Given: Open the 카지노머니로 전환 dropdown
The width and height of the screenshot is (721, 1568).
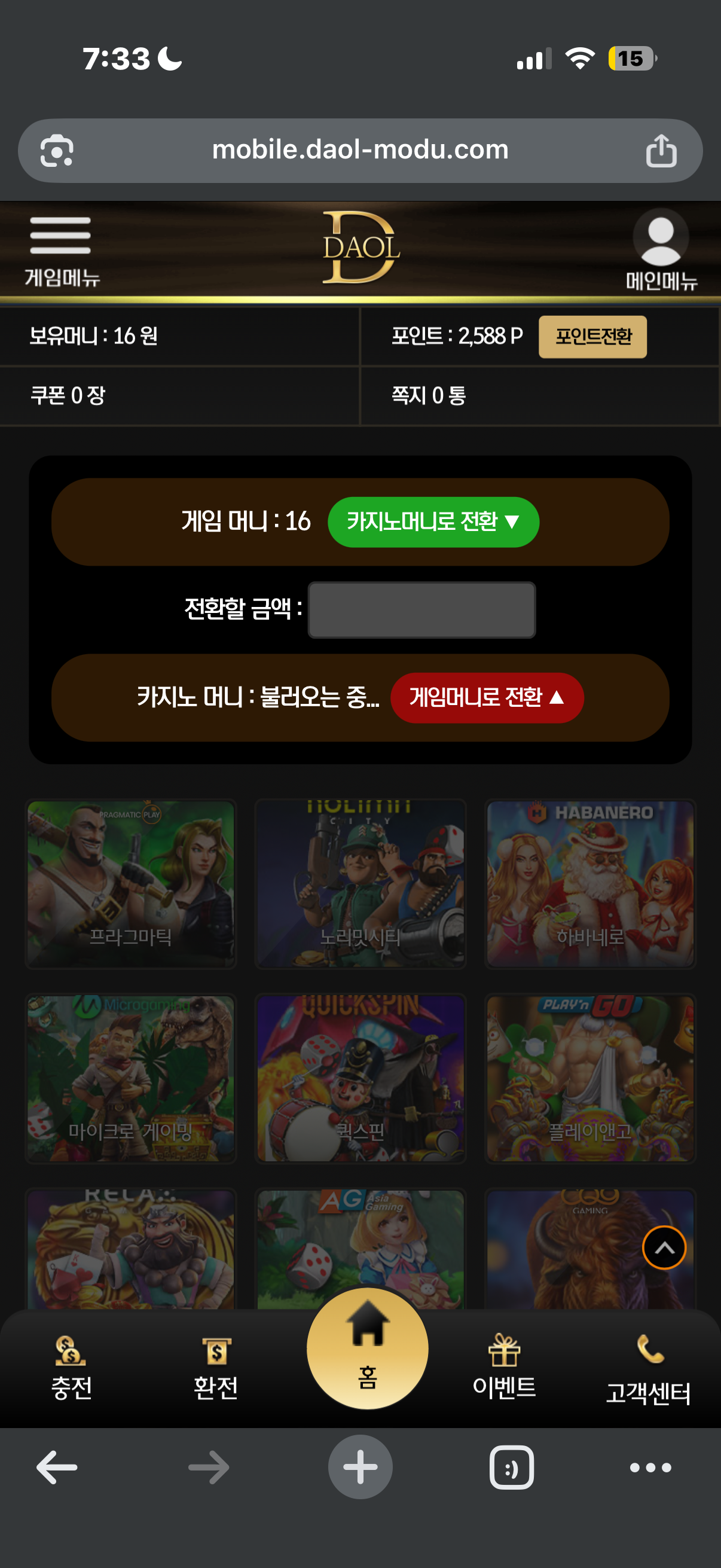Looking at the screenshot, I should click(x=433, y=521).
